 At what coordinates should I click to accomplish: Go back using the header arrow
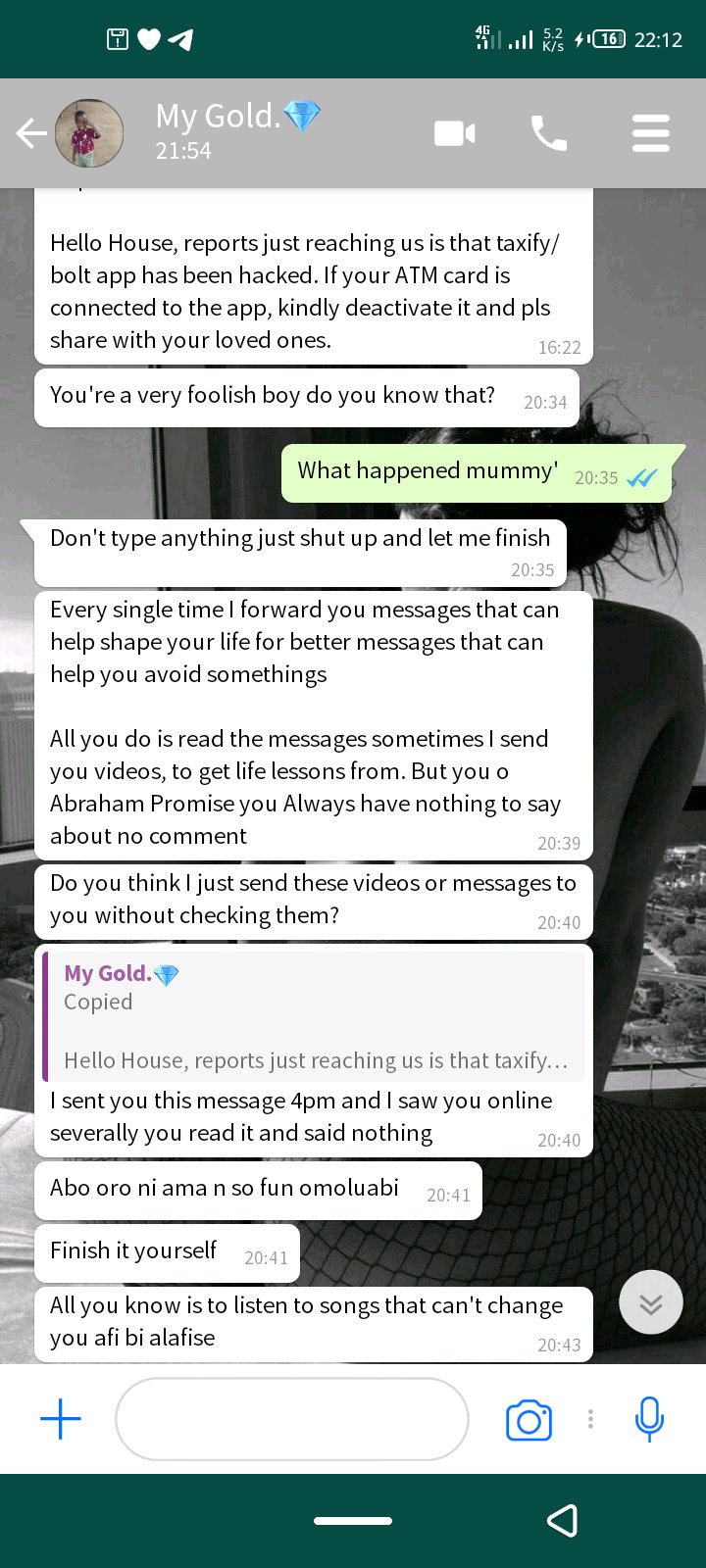tap(31, 132)
